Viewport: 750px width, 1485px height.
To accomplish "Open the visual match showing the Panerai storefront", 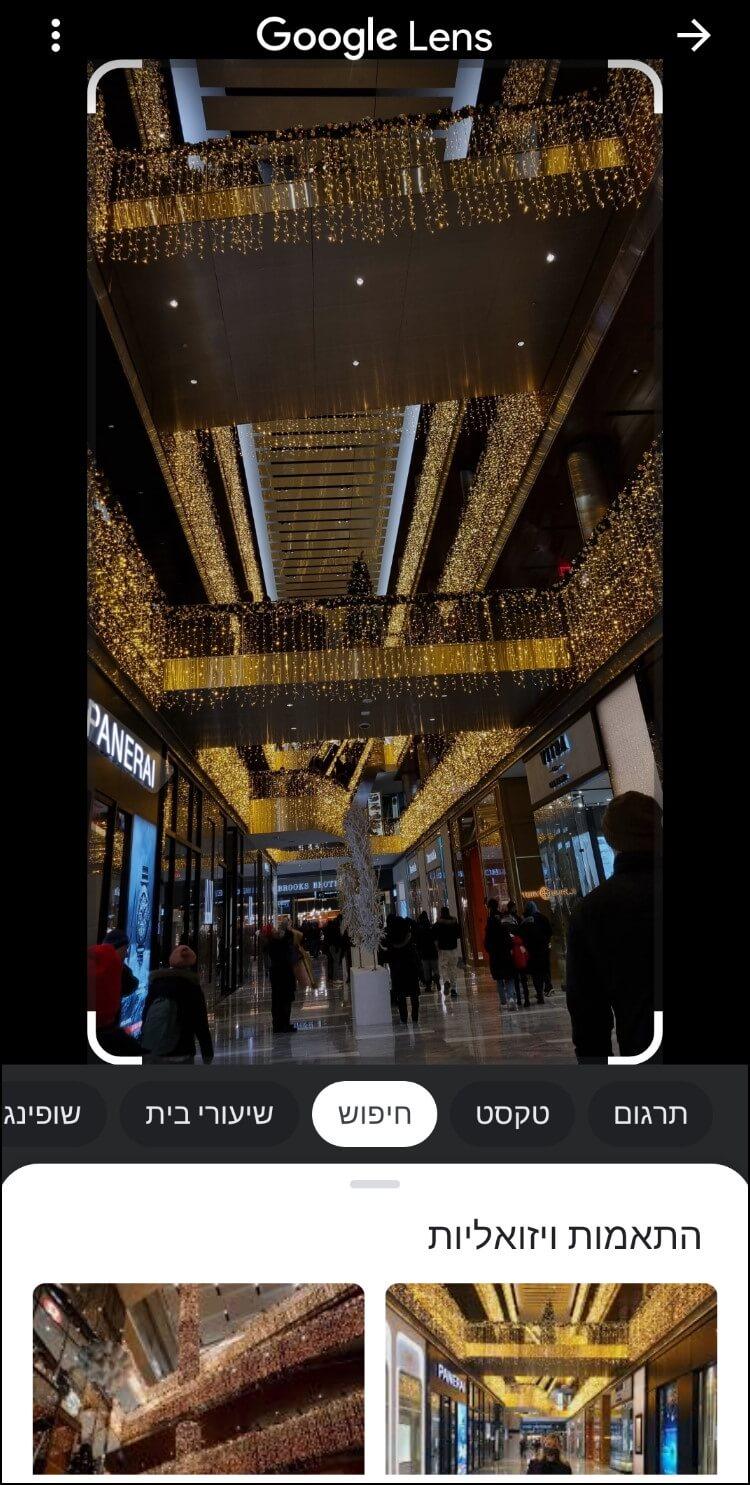I will (x=551, y=1378).
